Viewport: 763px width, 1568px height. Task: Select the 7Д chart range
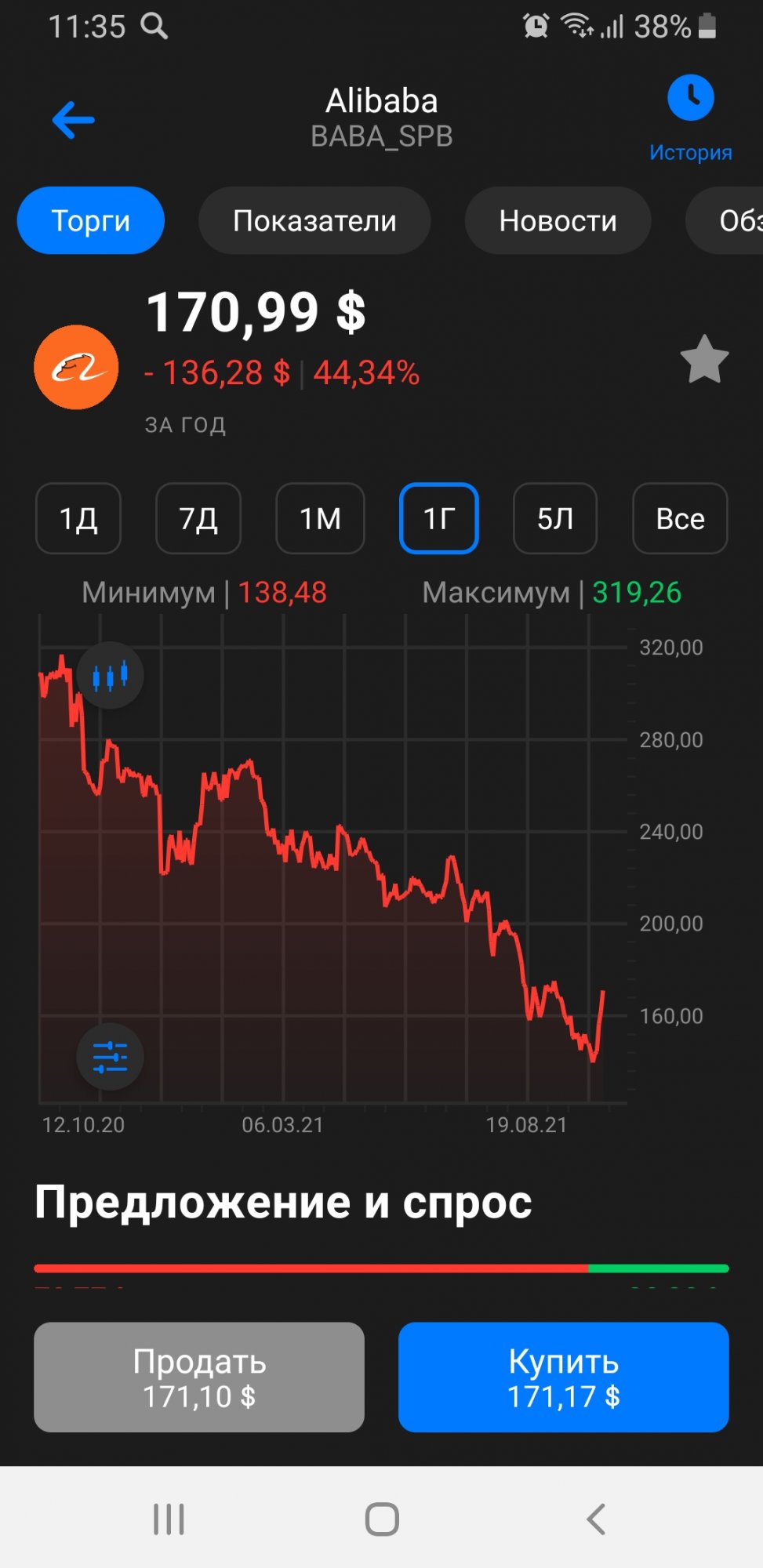tap(198, 519)
